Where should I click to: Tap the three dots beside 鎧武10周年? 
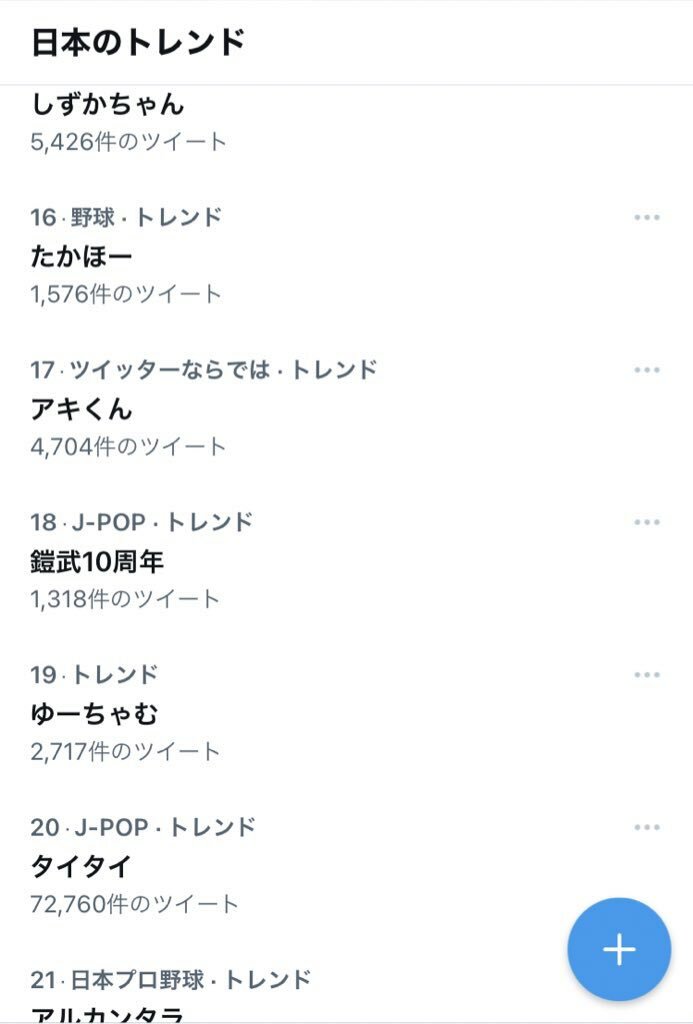coord(647,522)
